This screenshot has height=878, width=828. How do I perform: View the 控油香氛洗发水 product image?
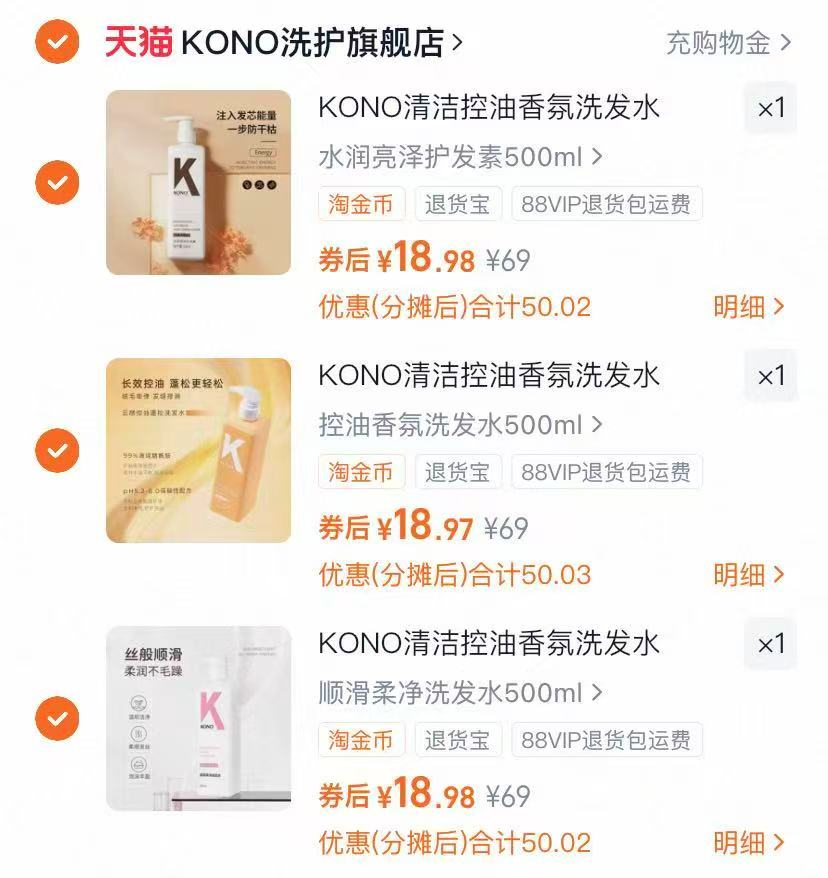198,451
